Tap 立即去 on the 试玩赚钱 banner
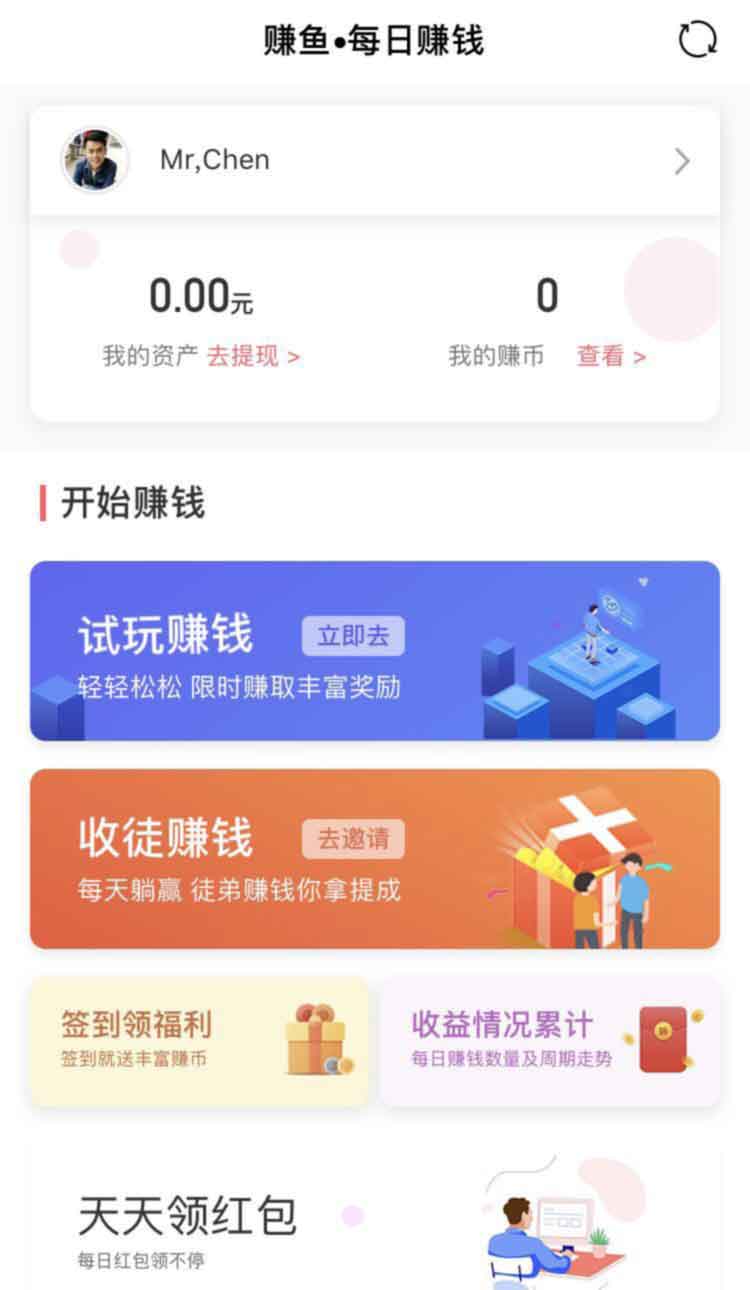750x1290 pixels. point(353,636)
